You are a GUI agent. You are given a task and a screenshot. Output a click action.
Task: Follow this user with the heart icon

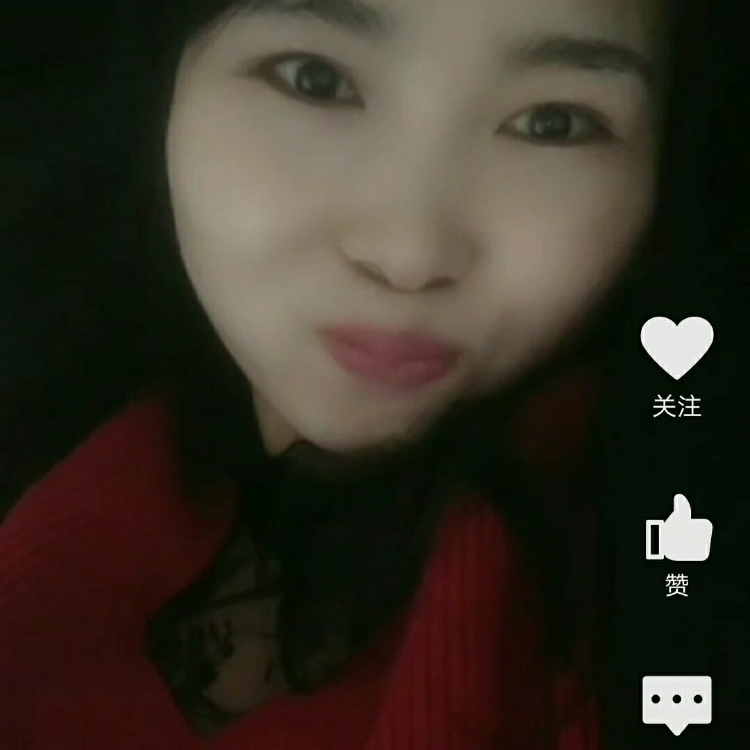677,349
